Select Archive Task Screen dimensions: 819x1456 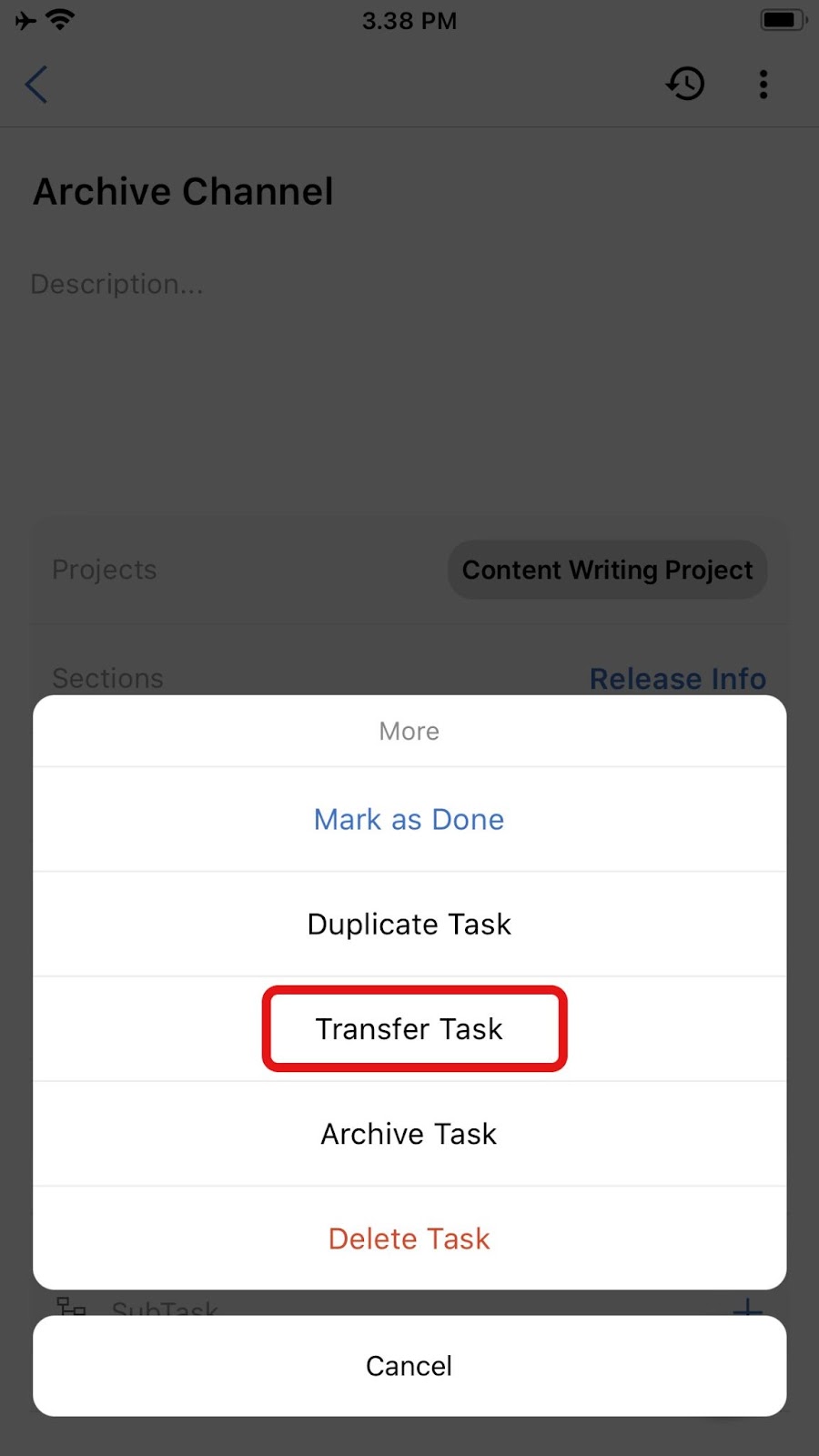tap(409, 1134)
